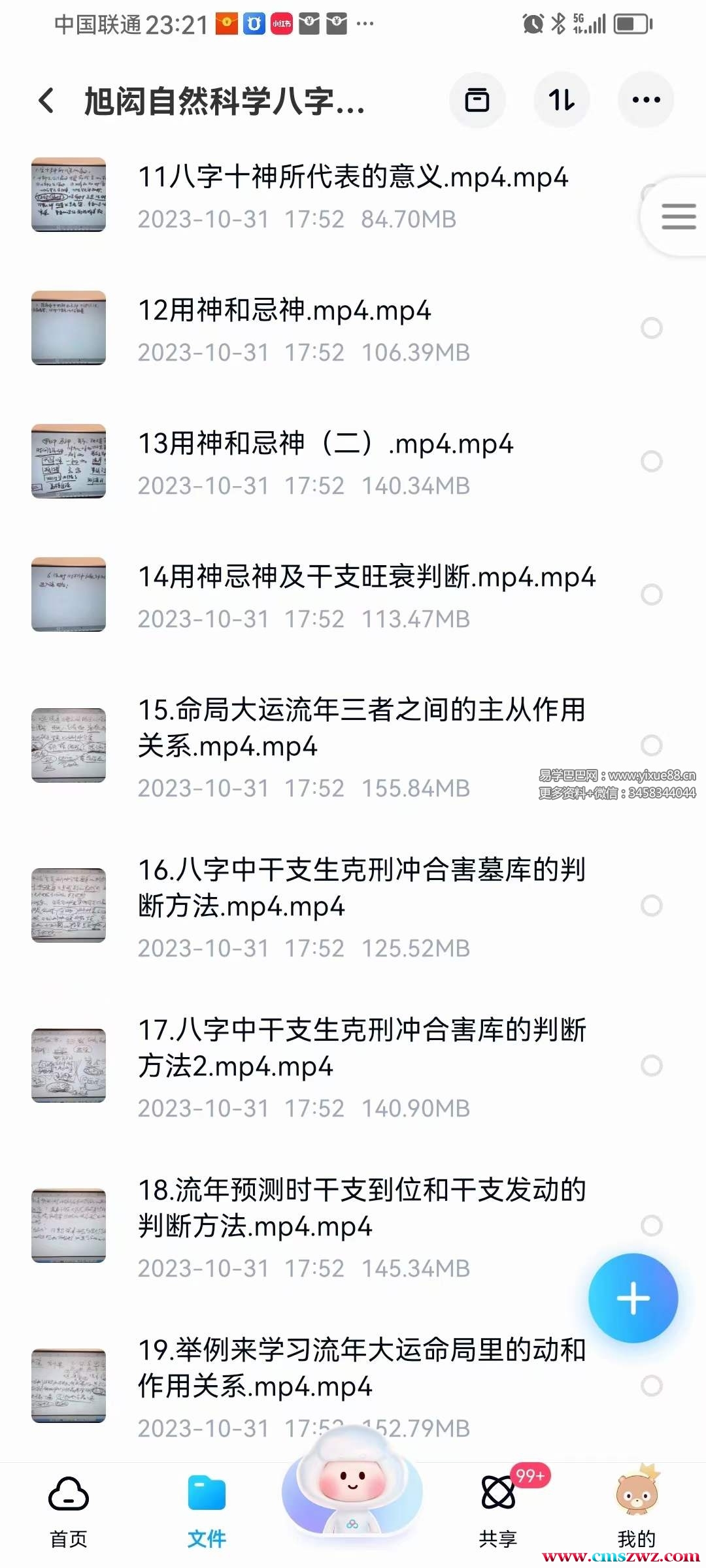This screenshot has height=1568, width=706.
Task: Open the transfer list icon
Action: pyautogui.click(x=477, y=101)
